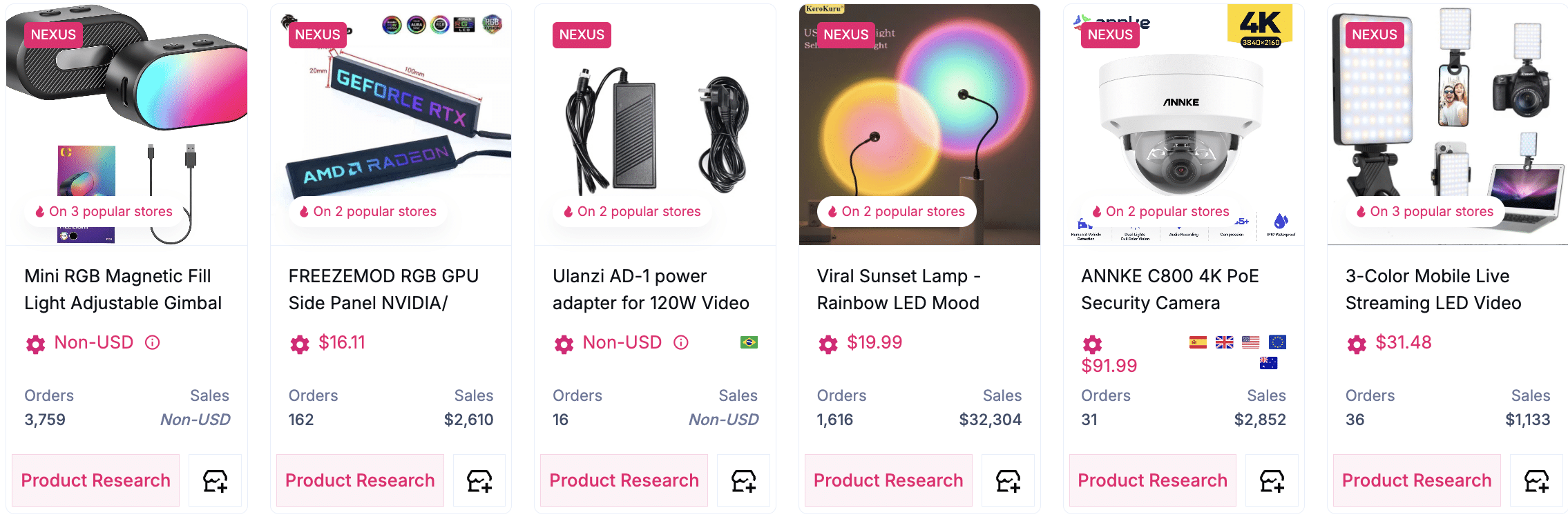
Task: Show Non-USD info for Ulanzi AD-1 adapter
Action: click(x=681, y=342)
